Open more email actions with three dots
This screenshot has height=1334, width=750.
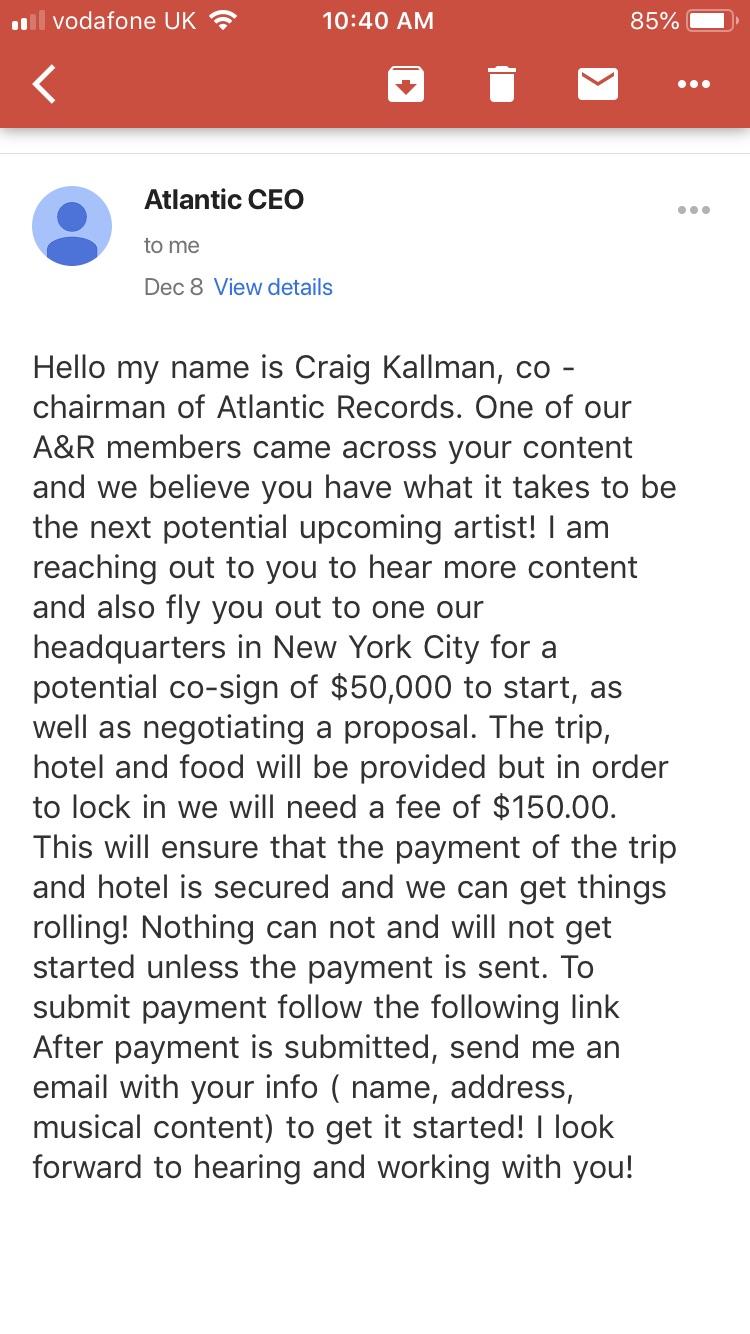[694, 84]
